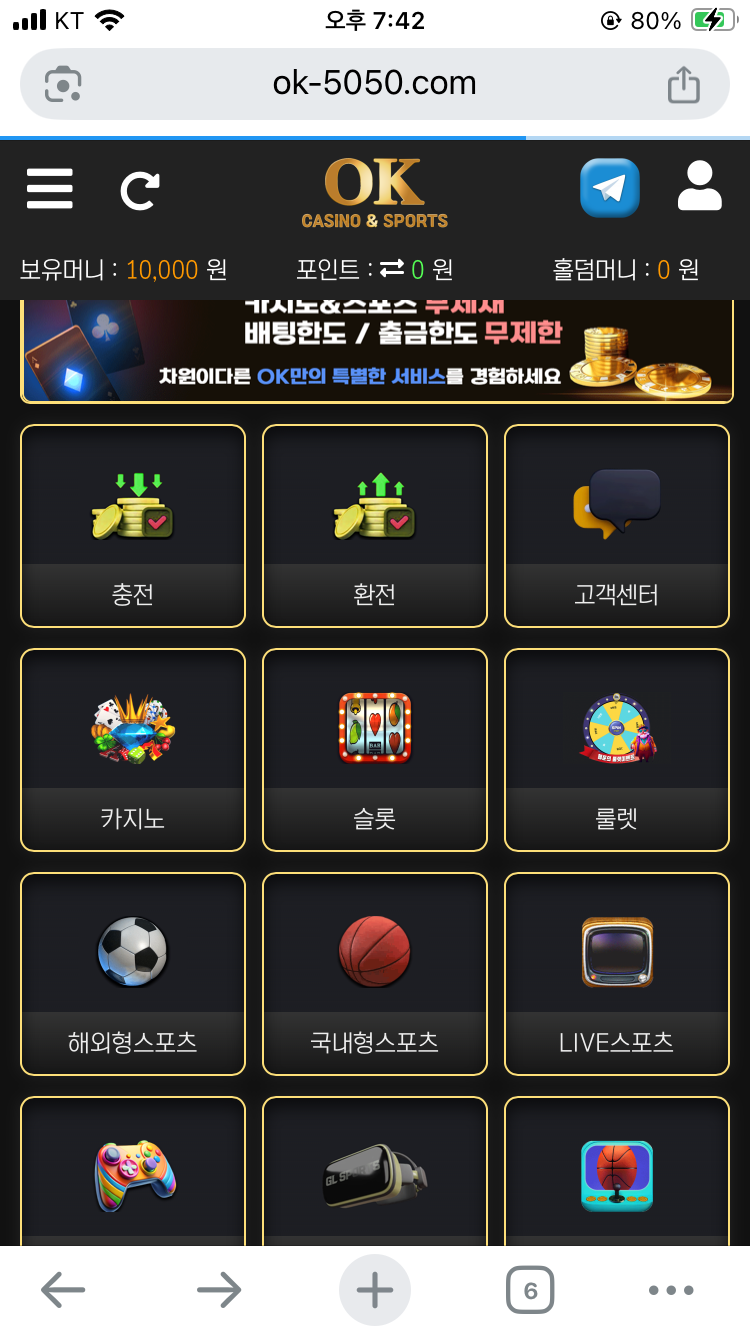The width and height of the screenshot is (750, 1334).
Task: Open the 충전 deposit tile
Action: tap(133, 526)
